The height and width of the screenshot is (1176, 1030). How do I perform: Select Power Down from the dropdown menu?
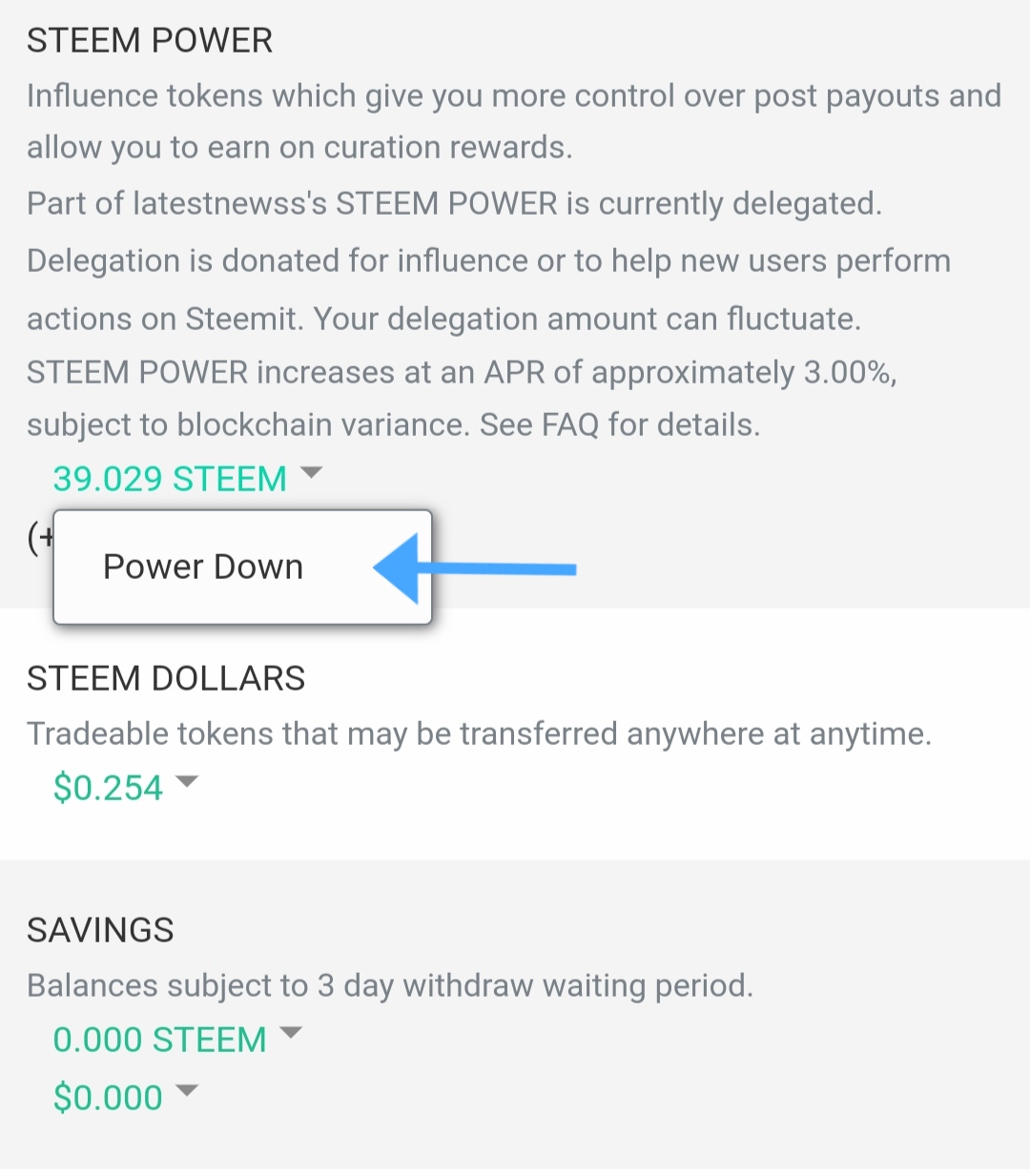click(203, 567)
